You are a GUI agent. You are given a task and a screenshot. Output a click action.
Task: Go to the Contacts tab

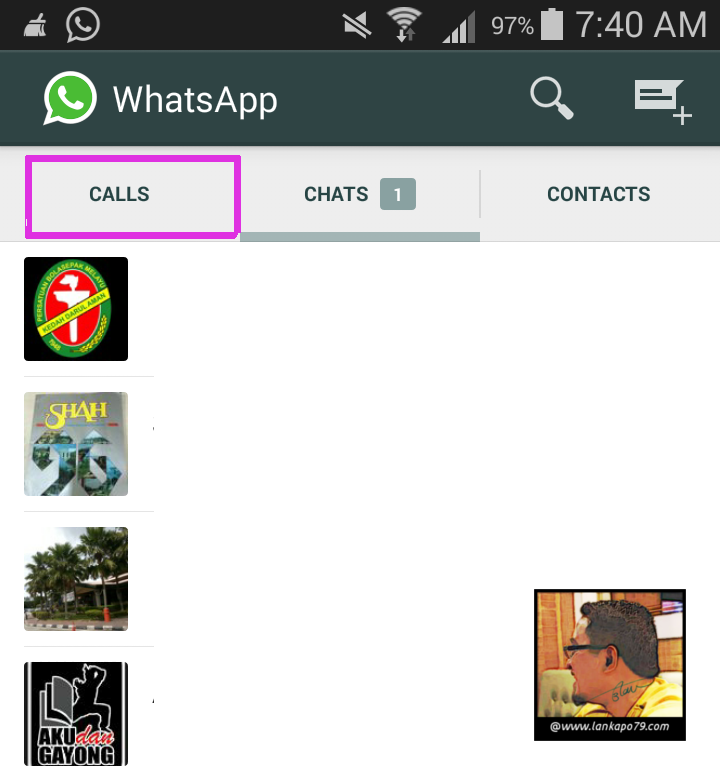pos(598,195)
